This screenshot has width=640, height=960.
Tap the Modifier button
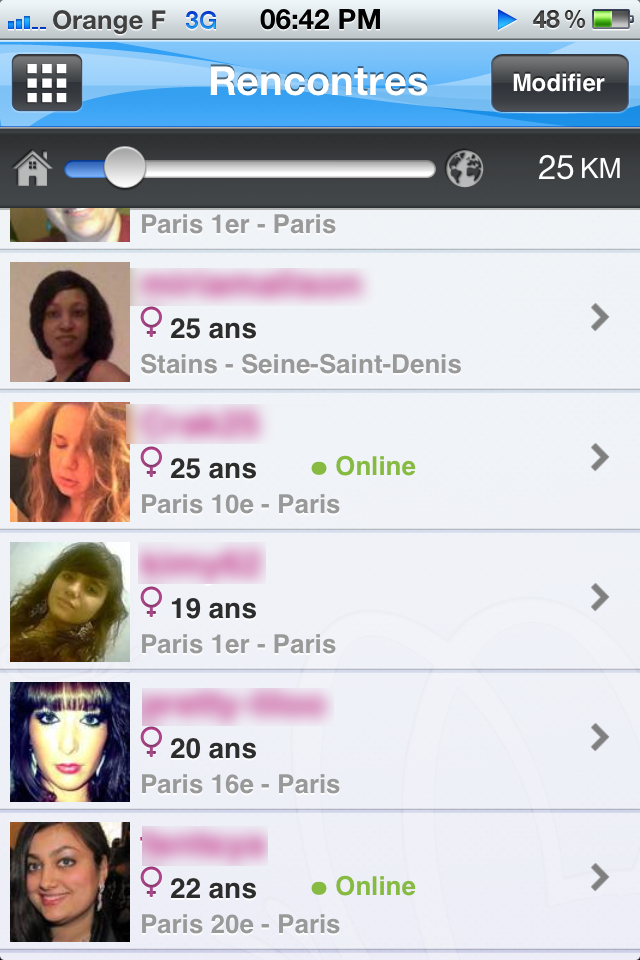[559, 83]
